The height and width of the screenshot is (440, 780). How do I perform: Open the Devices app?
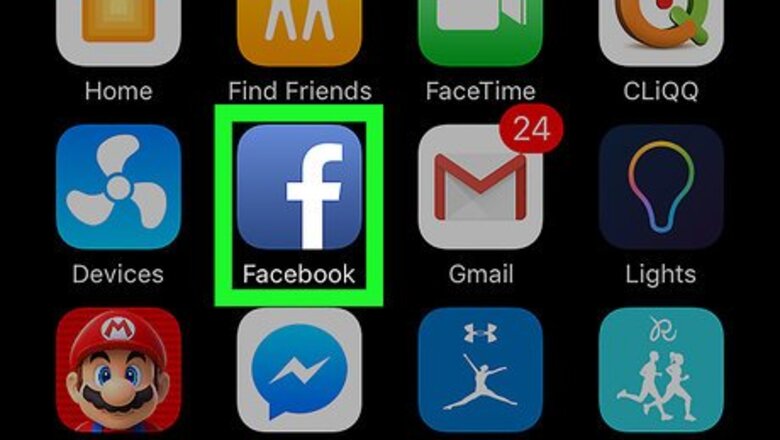(x=118, y=187)
